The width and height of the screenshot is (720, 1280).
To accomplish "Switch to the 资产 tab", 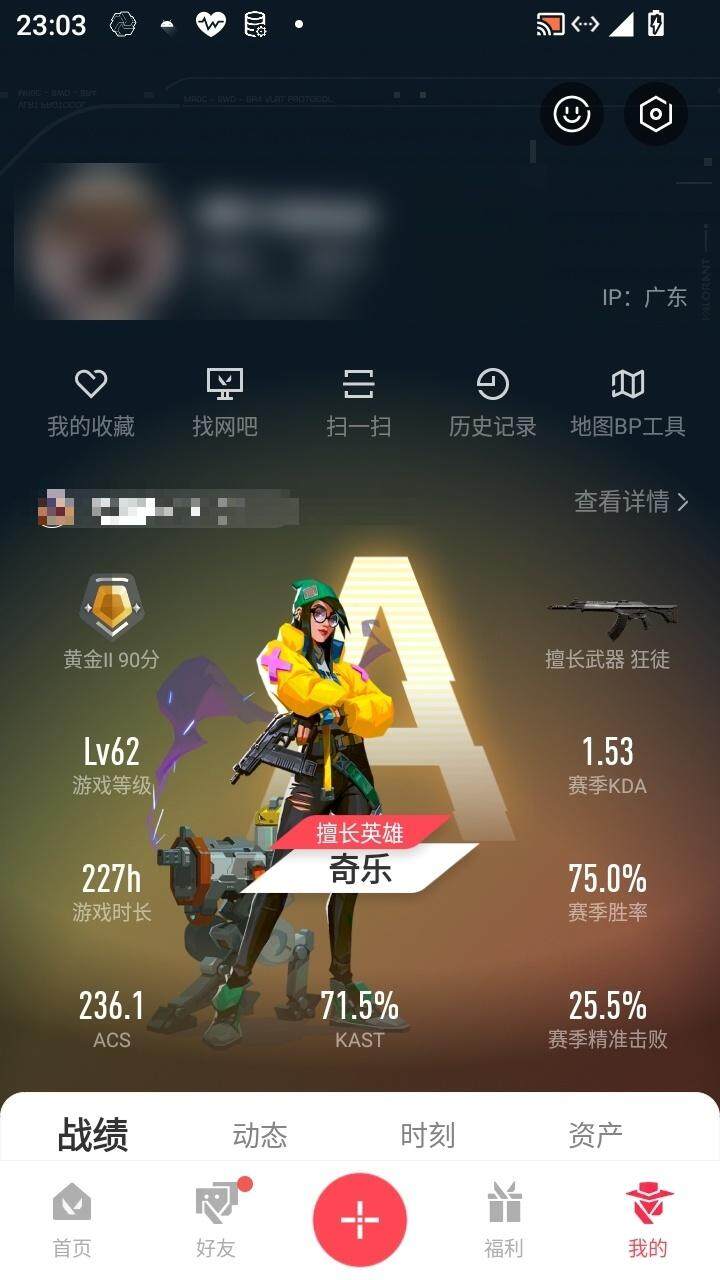I will (595, 1135).
